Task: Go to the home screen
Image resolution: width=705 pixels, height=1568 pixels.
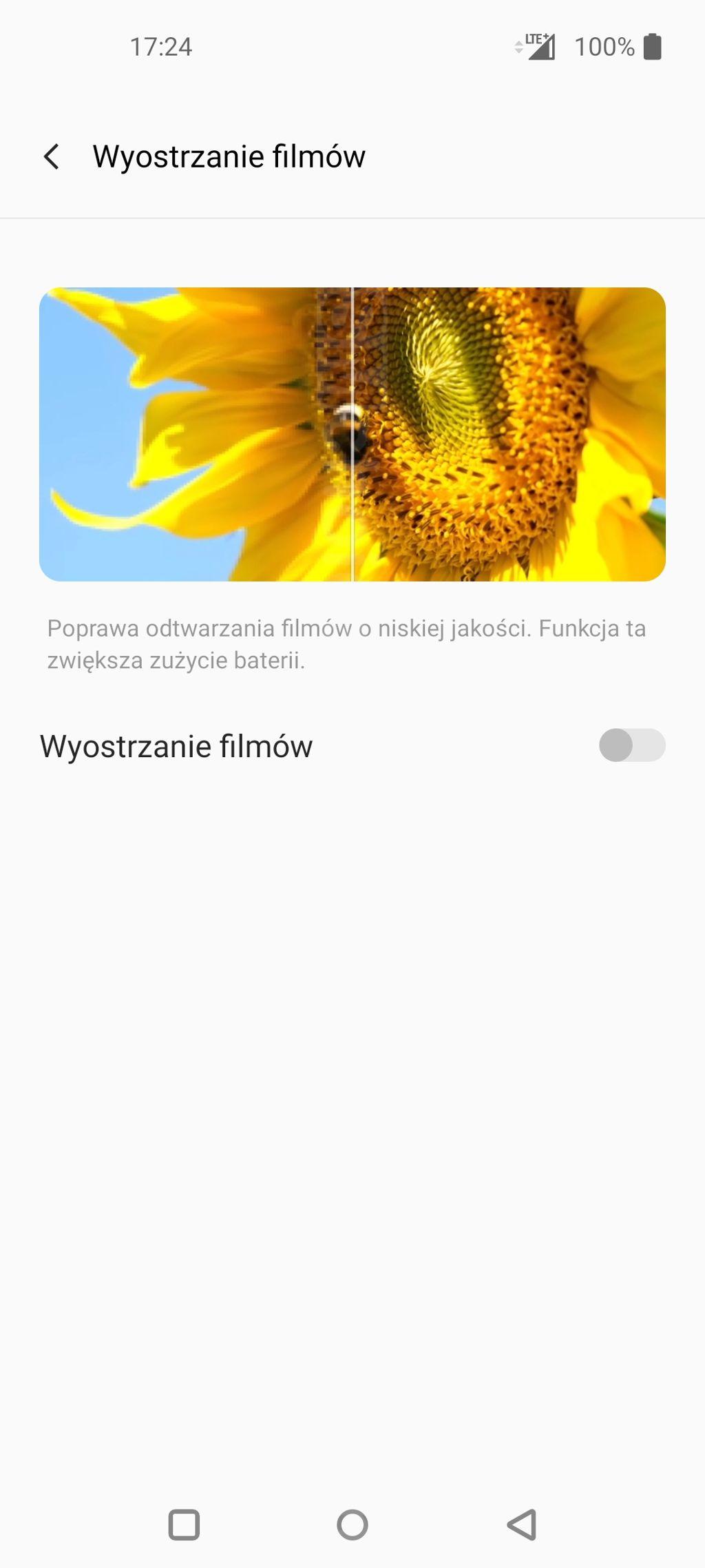Action: point(352,1525)
